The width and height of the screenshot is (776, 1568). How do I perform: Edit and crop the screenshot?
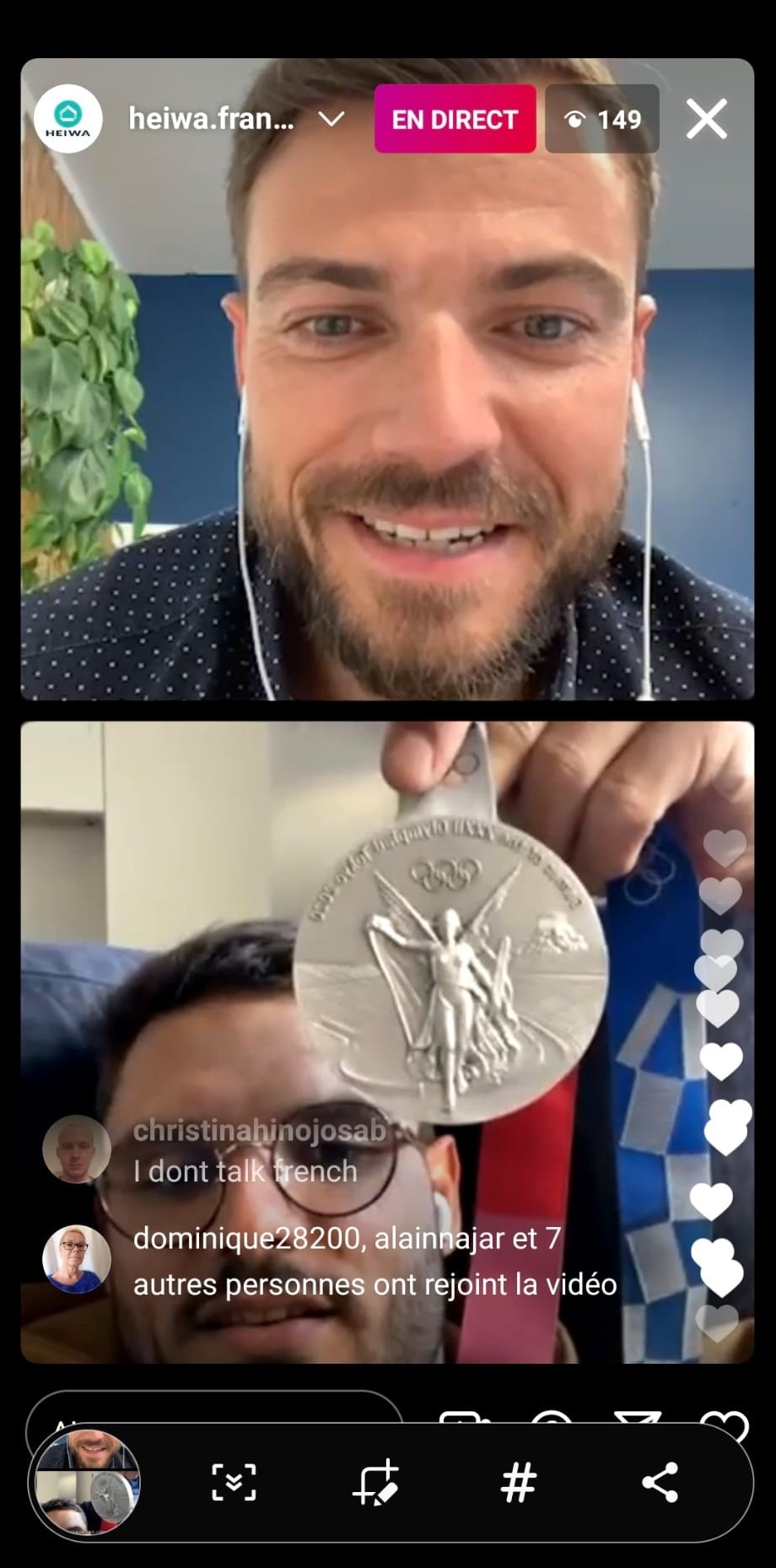(375, 1482)
